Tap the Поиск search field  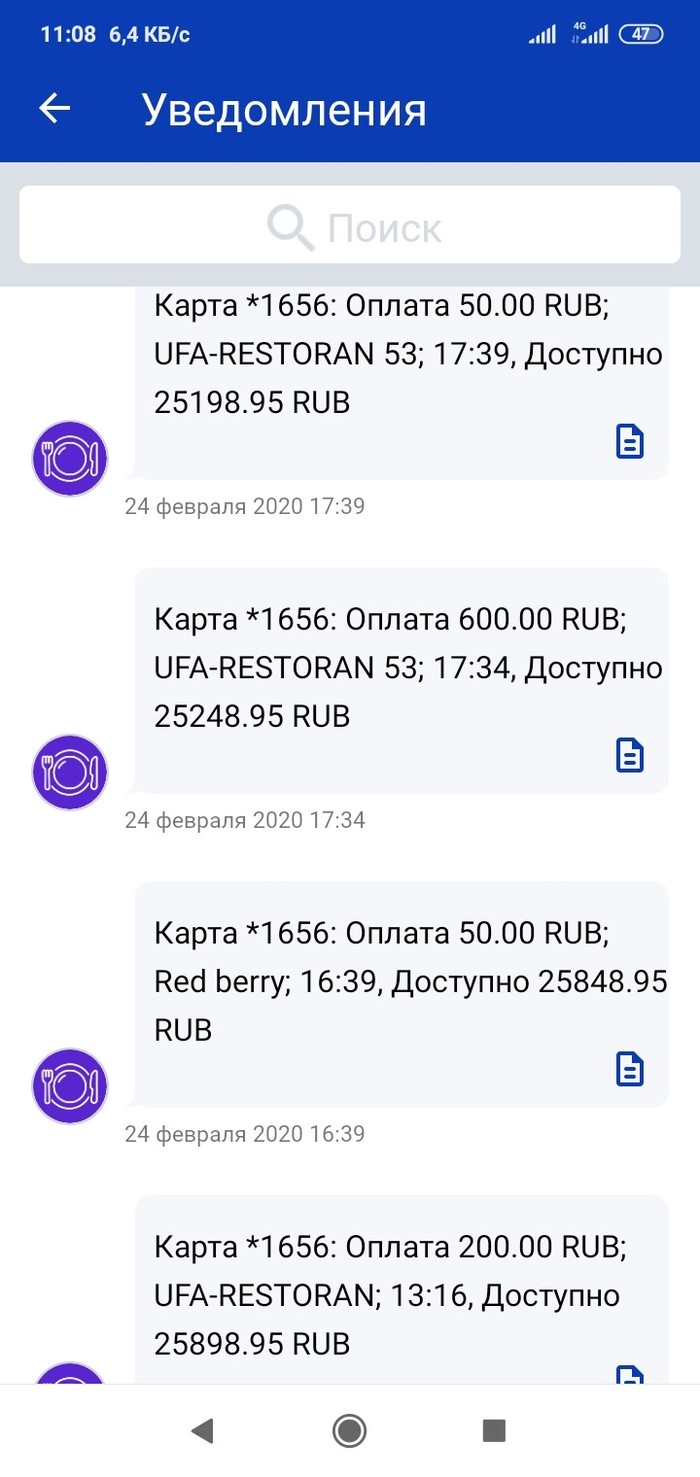click(x=350, y=228)
